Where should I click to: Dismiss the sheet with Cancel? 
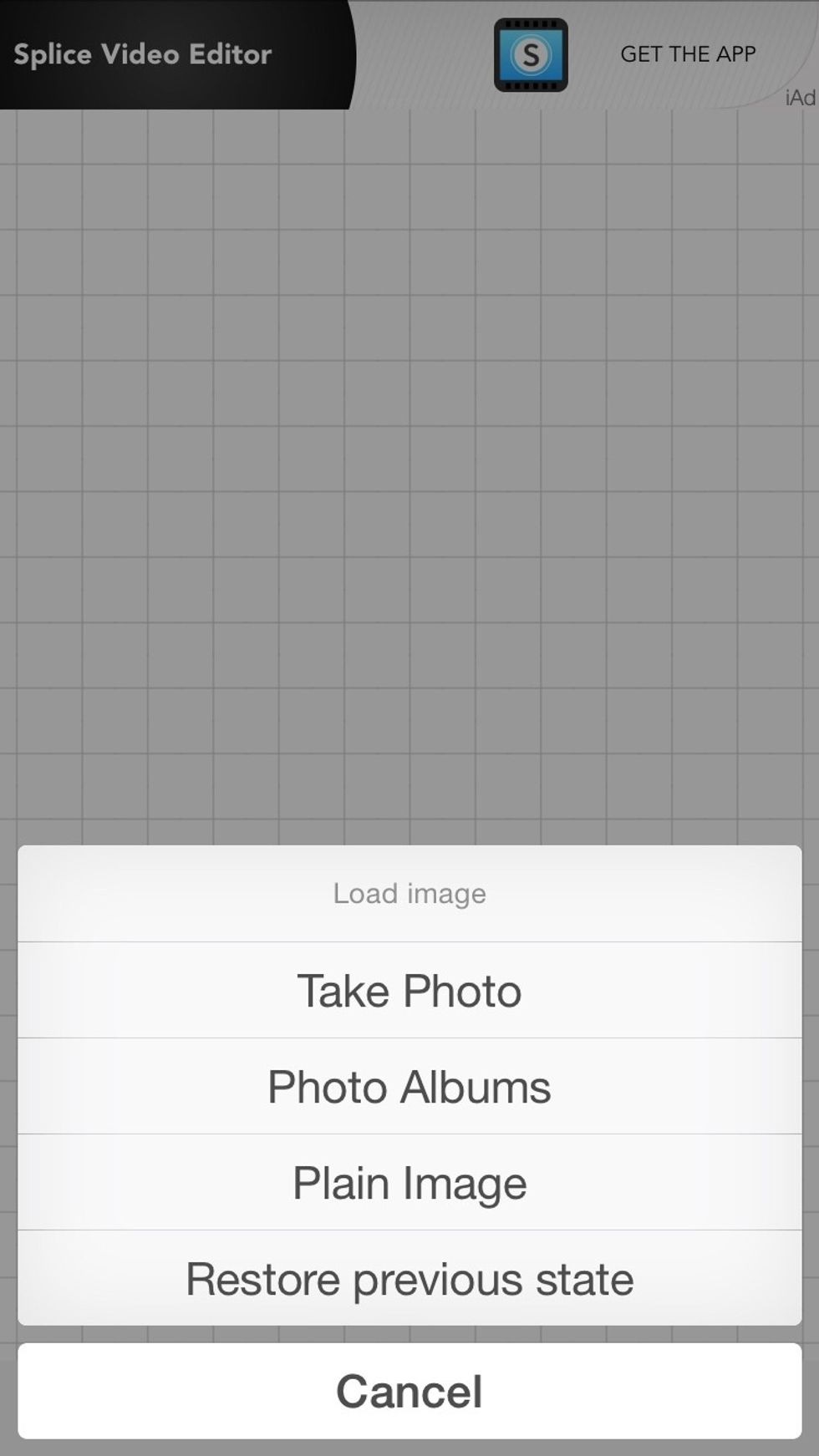click(x=409, y=1391)
